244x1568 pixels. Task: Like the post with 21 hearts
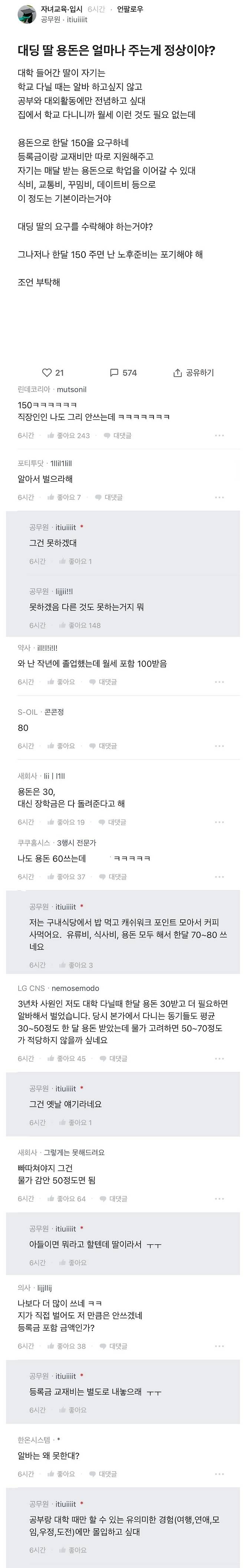(53, 373)
